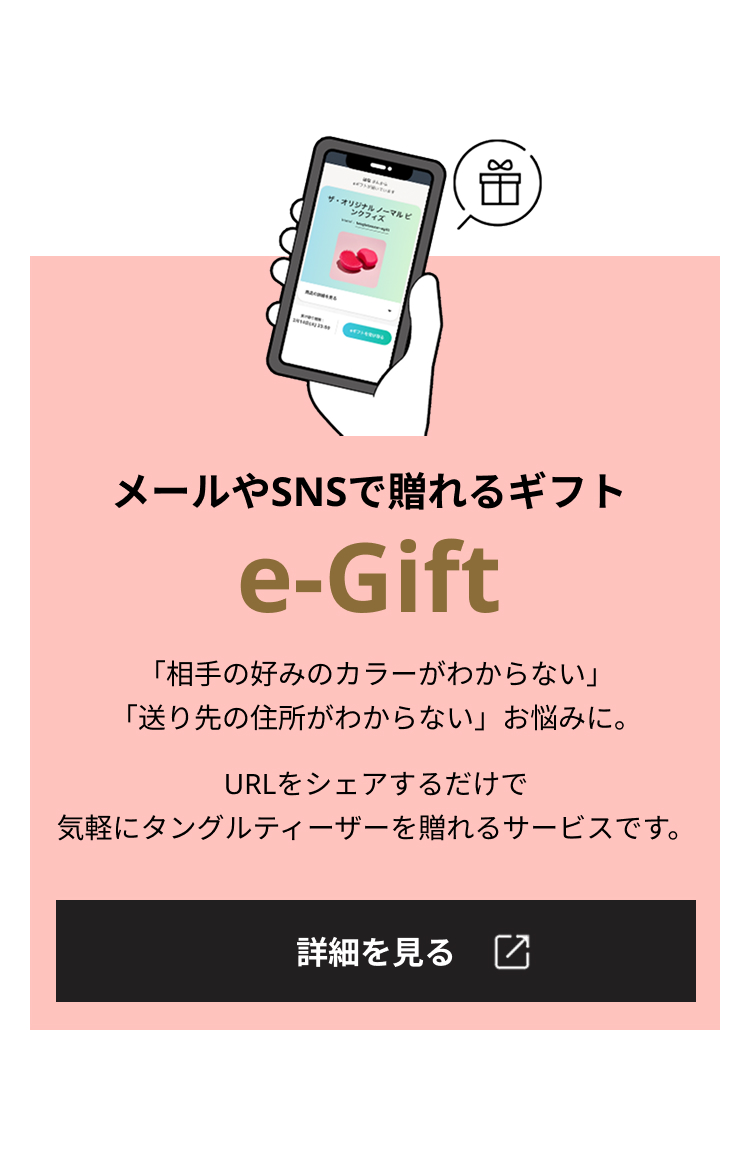Tap the teal gift receive button on the phone screen
Image resolution: width=750 pixels, height=1150 pixels.
368,332
